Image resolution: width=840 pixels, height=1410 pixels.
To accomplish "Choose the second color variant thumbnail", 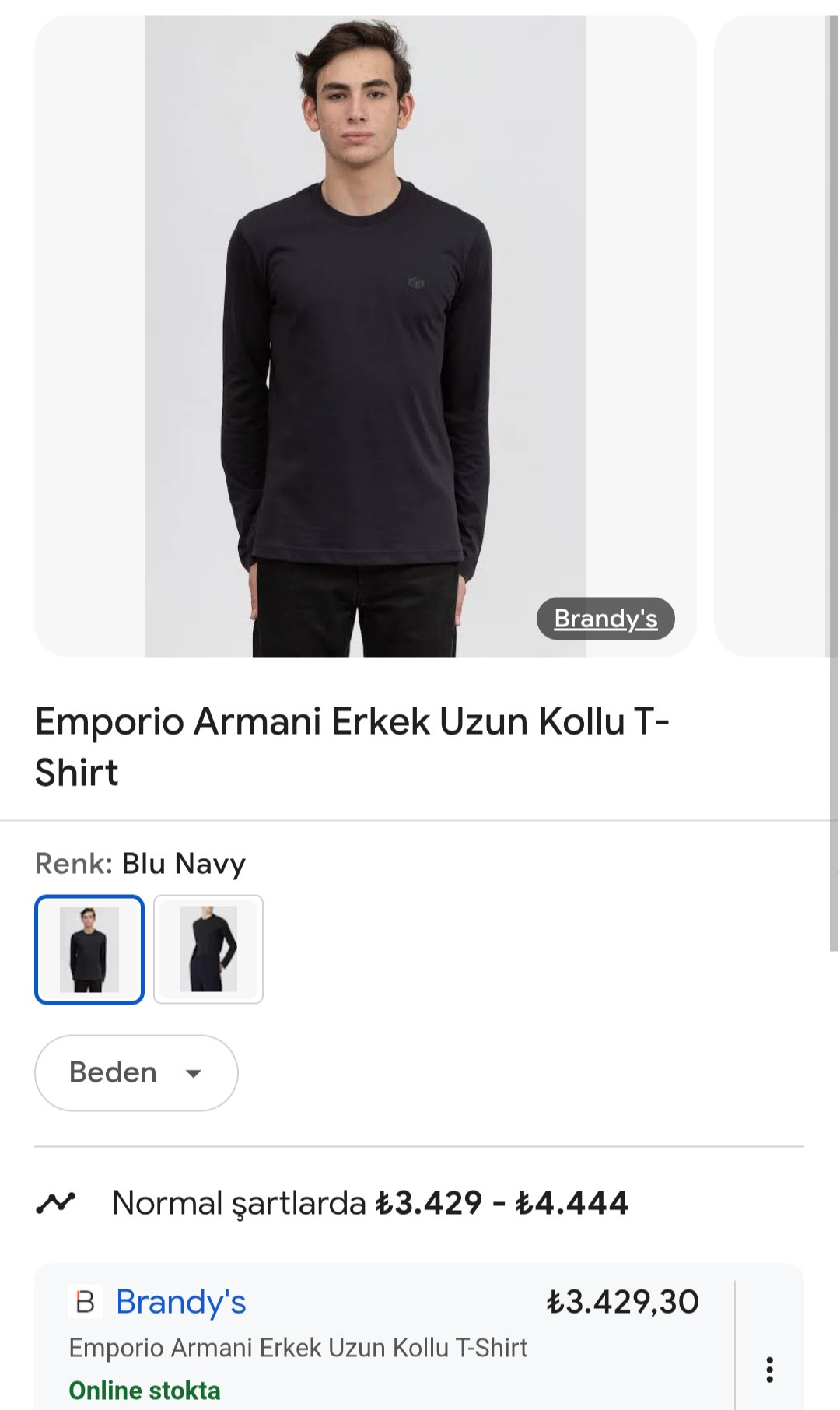I will point(208,949).
